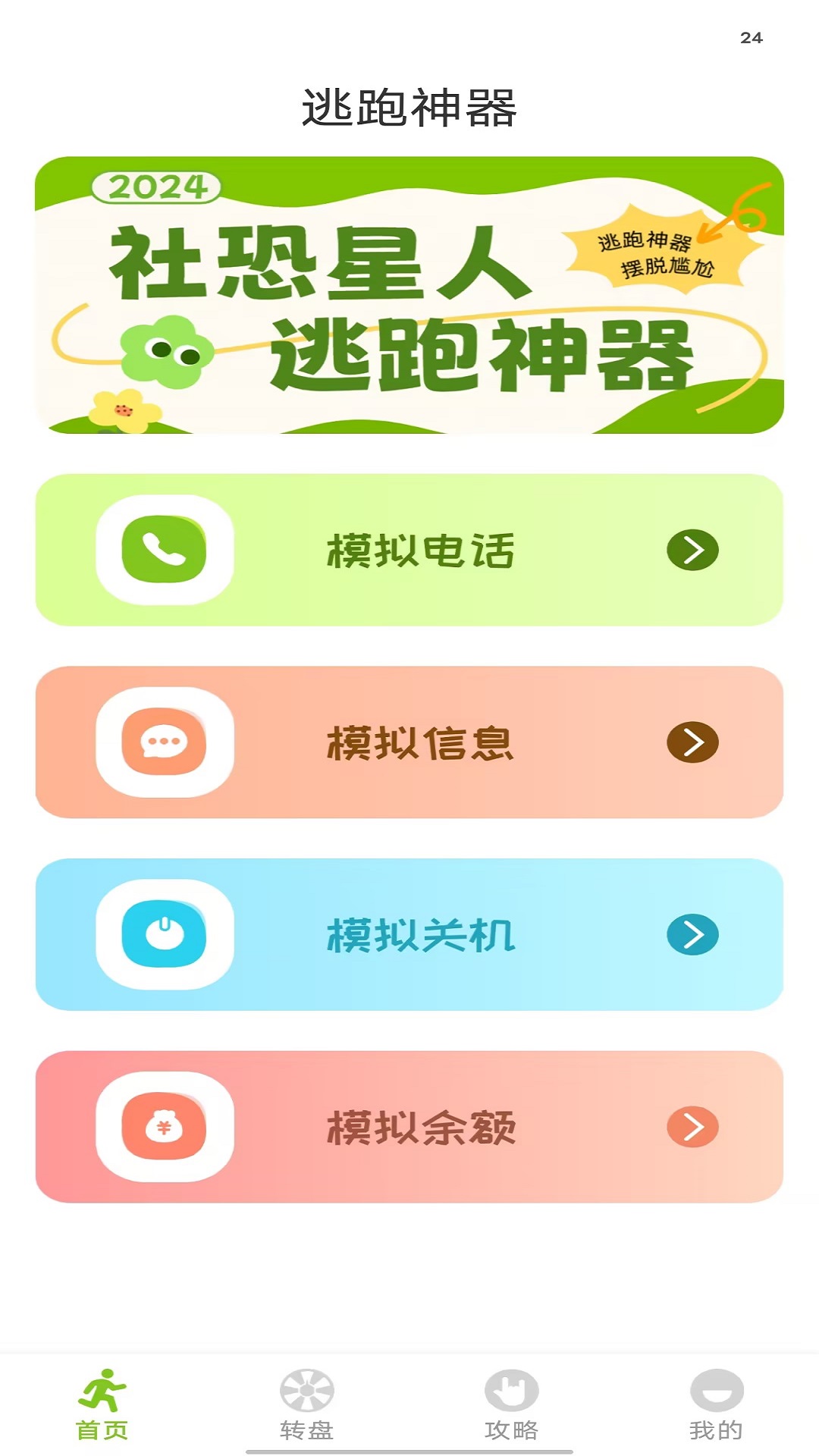Expand 模拟信息 using the brown arrow
Image resolution: width=819 pixels, height=1456 pixels.
tap(692, 743)
